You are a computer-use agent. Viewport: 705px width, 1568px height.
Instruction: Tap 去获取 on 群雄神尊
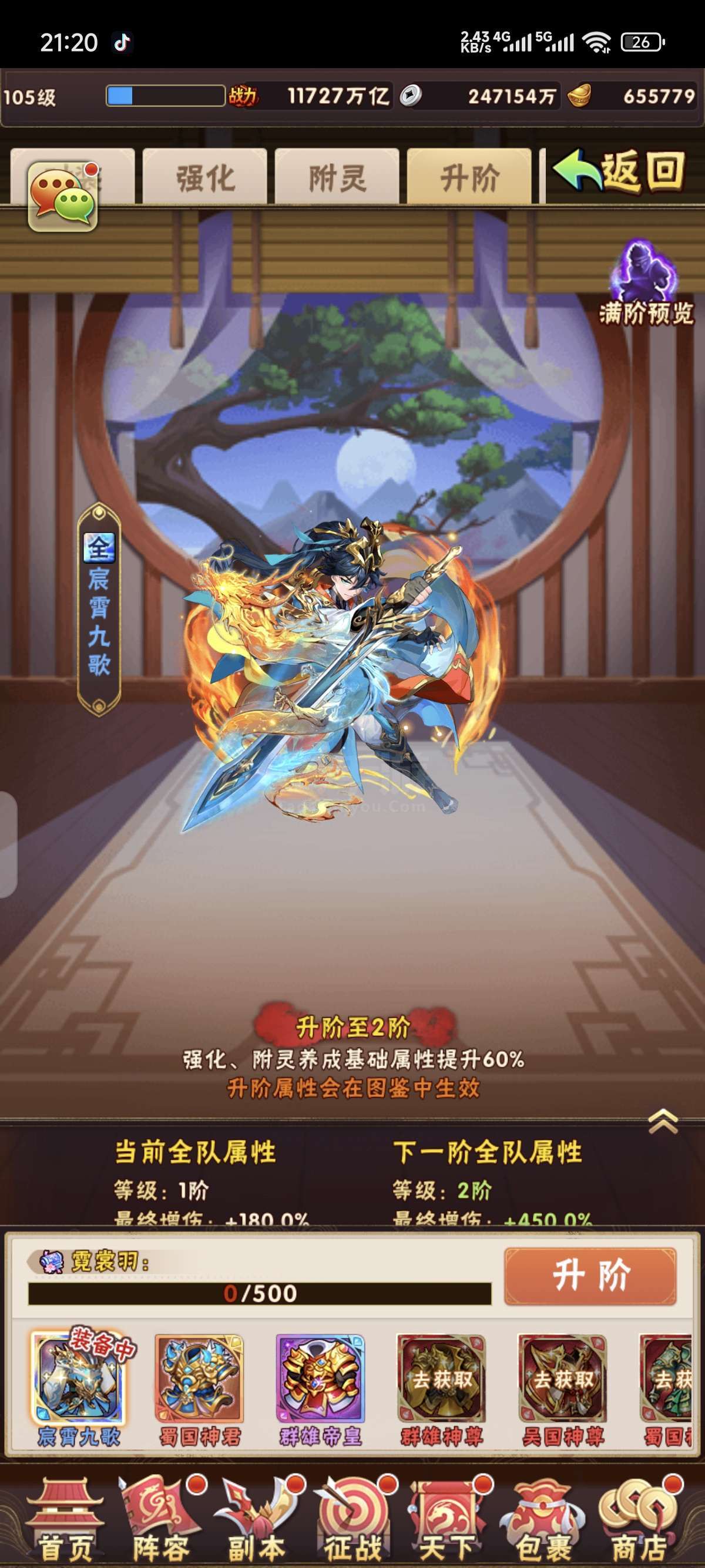point(441,1379)
